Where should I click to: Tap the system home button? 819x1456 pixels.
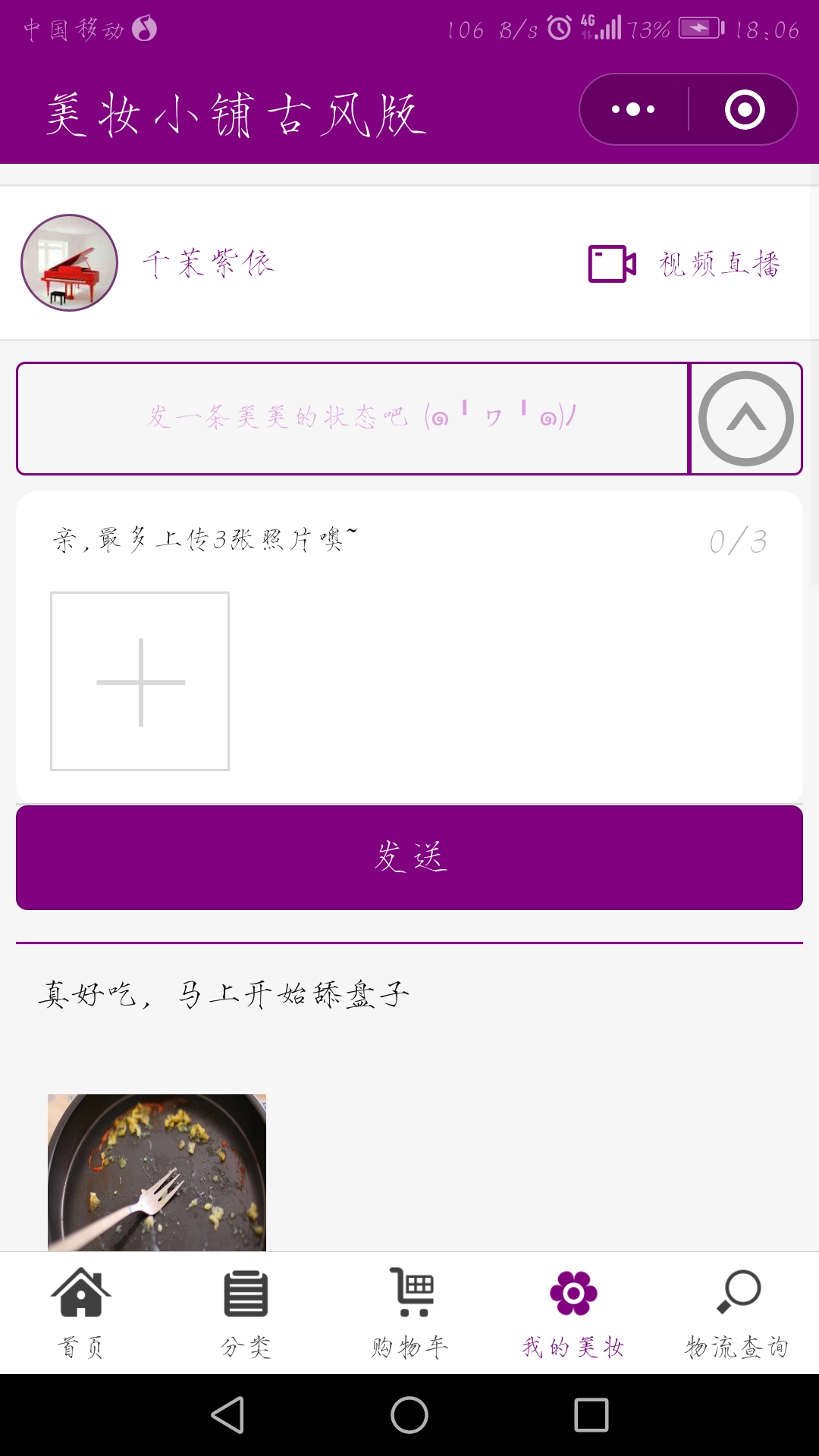[x=409, y=1415]
